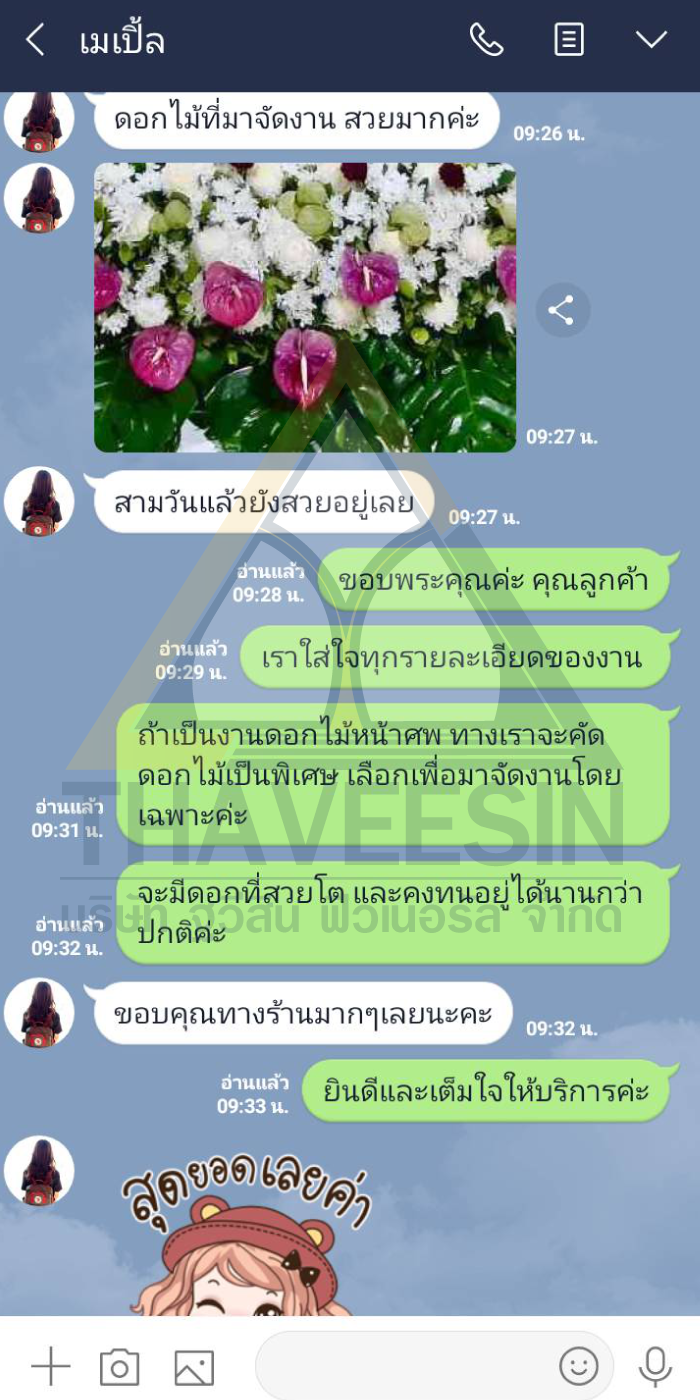Image resolution: width=700 pixels, height=1400 pixels.
Task: Open the chat notes icon
Action: 569,40
